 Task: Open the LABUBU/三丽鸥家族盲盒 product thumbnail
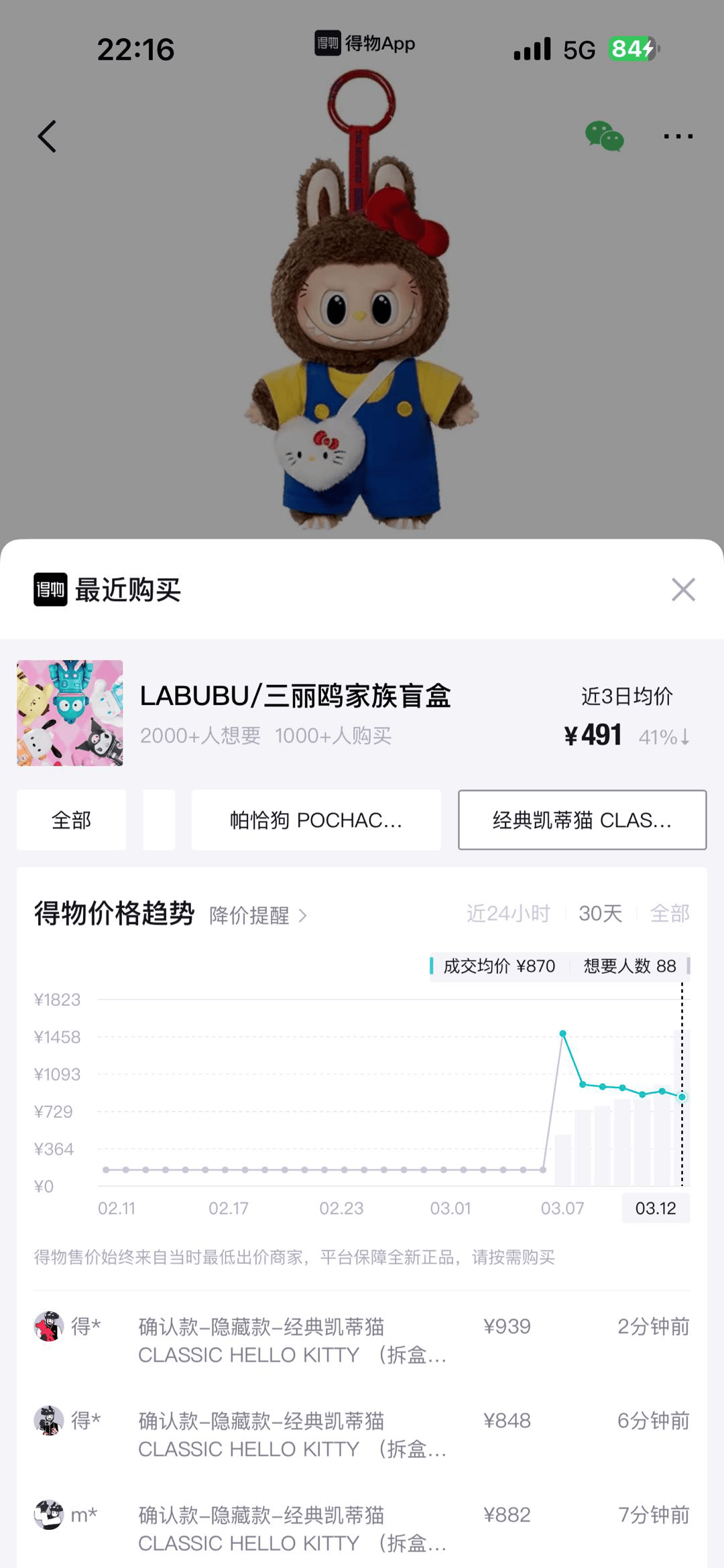click(70, 713)
